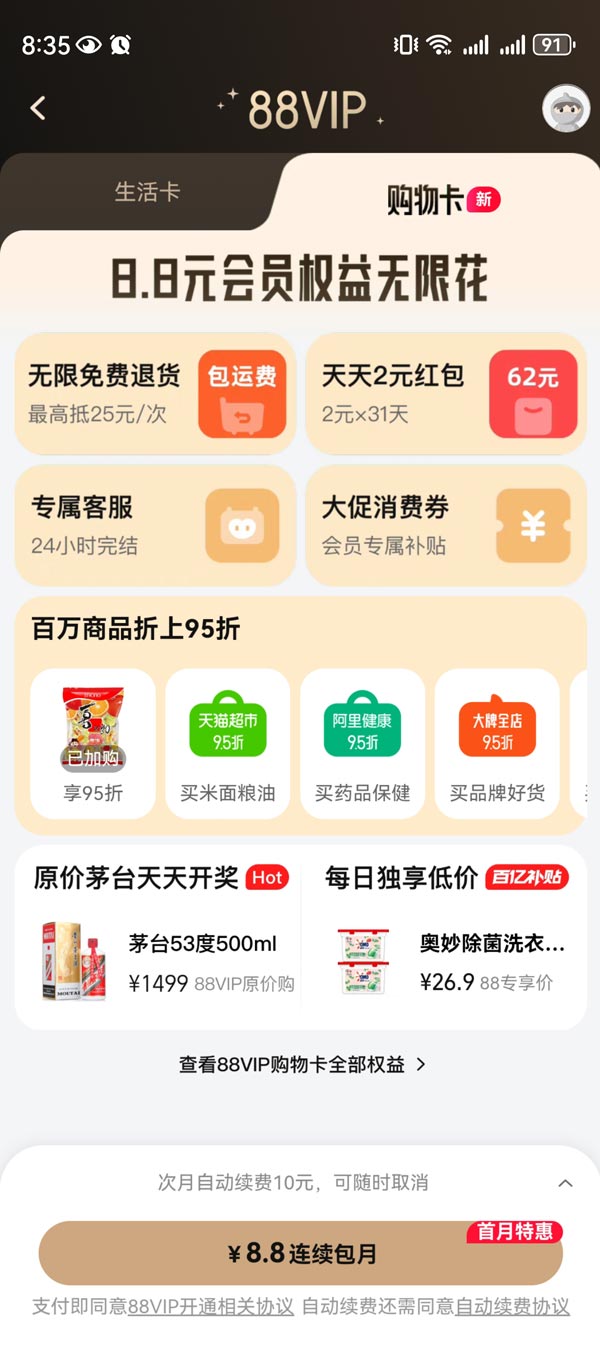This screenshot has width=600, height=1361.
Task: Expand the auto-renewal details chevron
Action: [565, 1183]
